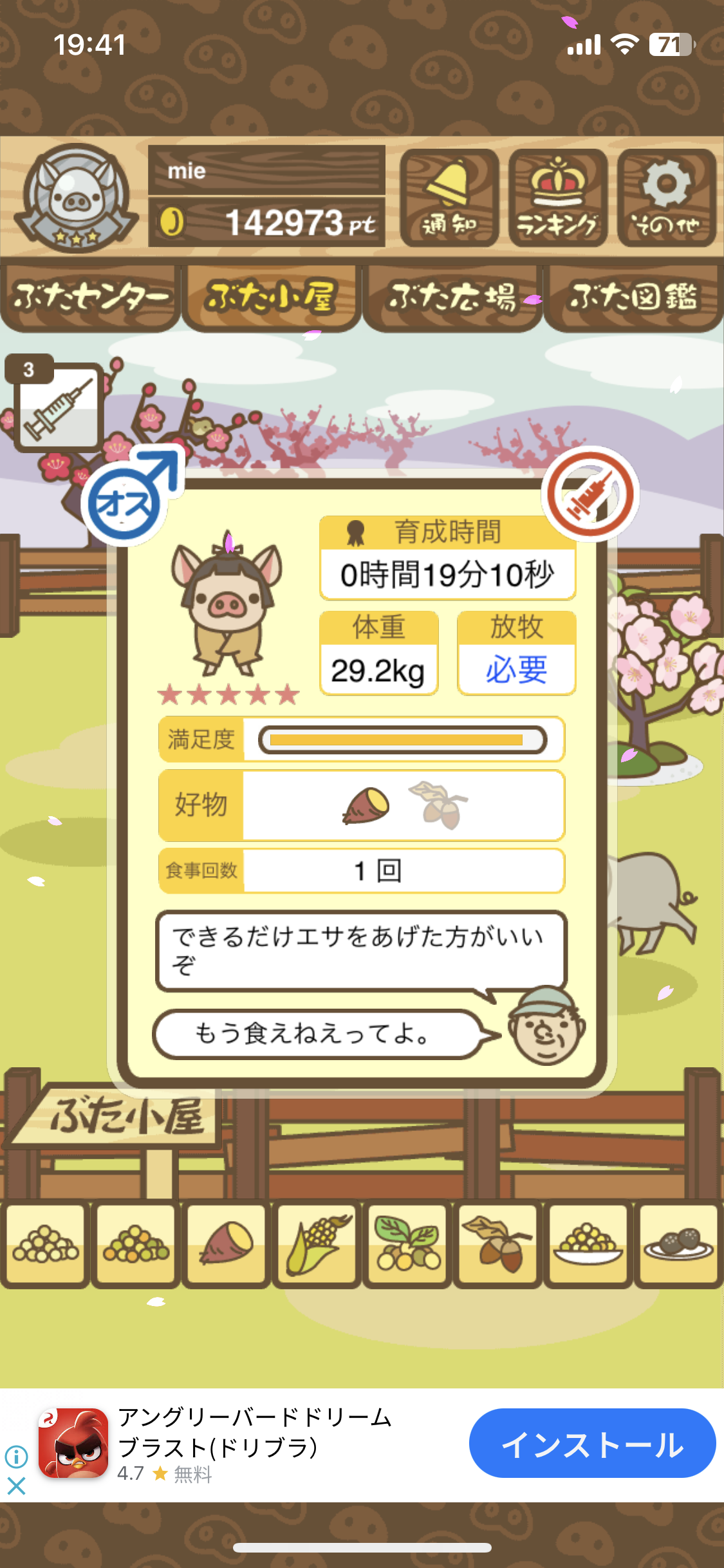This screenshot has width=724, height=1568.
Task: Switch to ぶた図鑑 tab
Action: point(633,297)
